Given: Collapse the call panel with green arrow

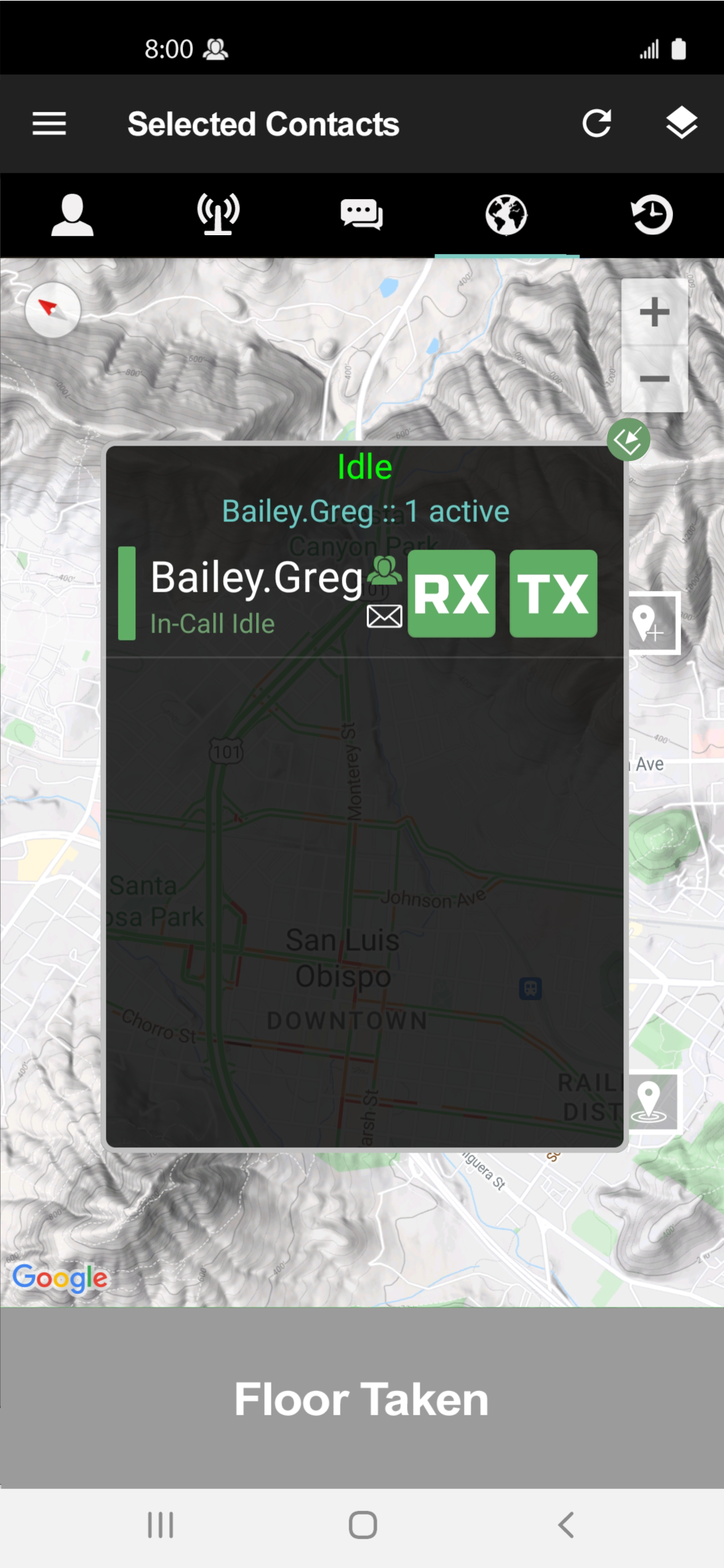Looking at the screenshot, I should [628, 440].
